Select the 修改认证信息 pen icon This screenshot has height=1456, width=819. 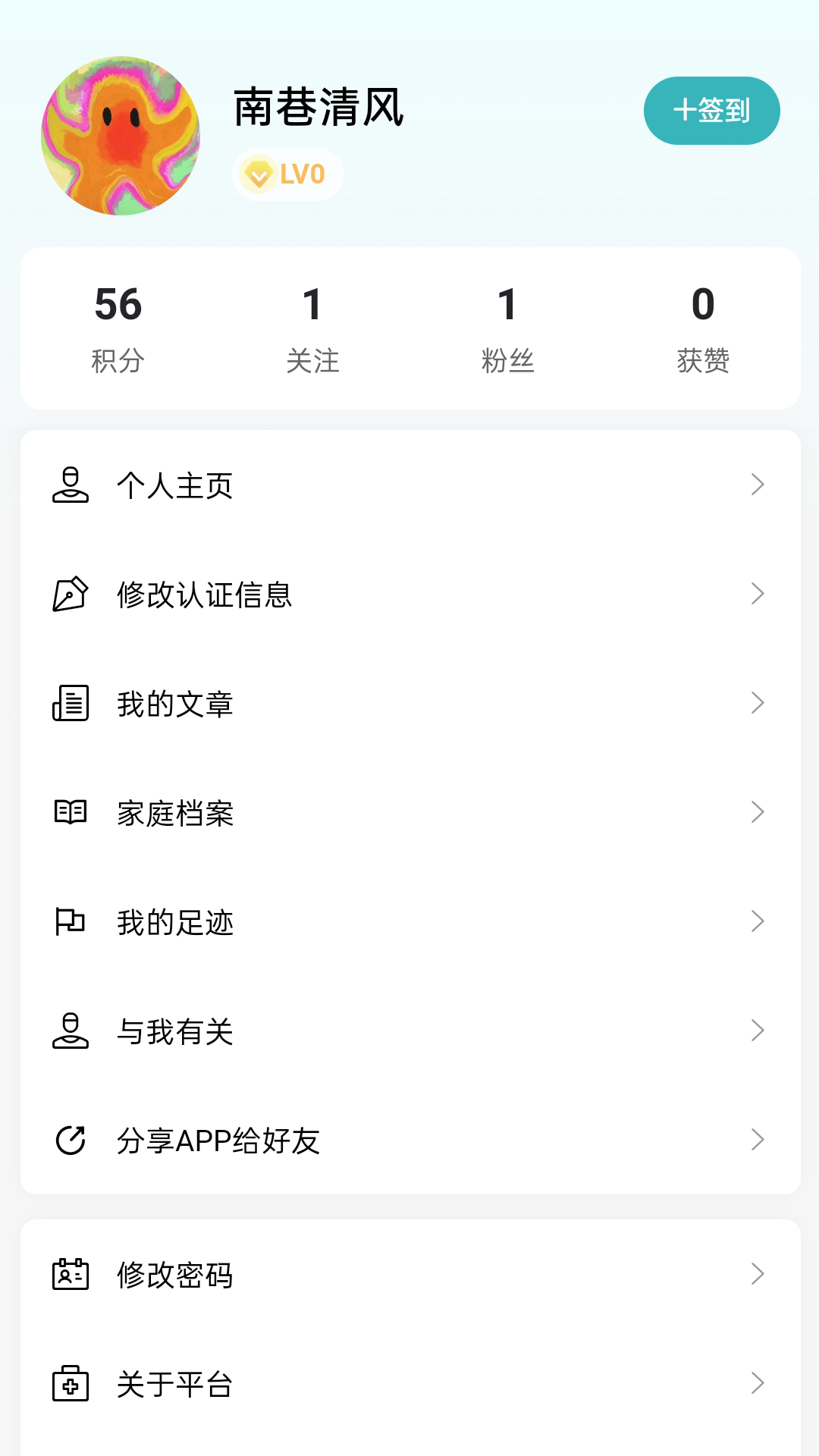click(71, 593)
